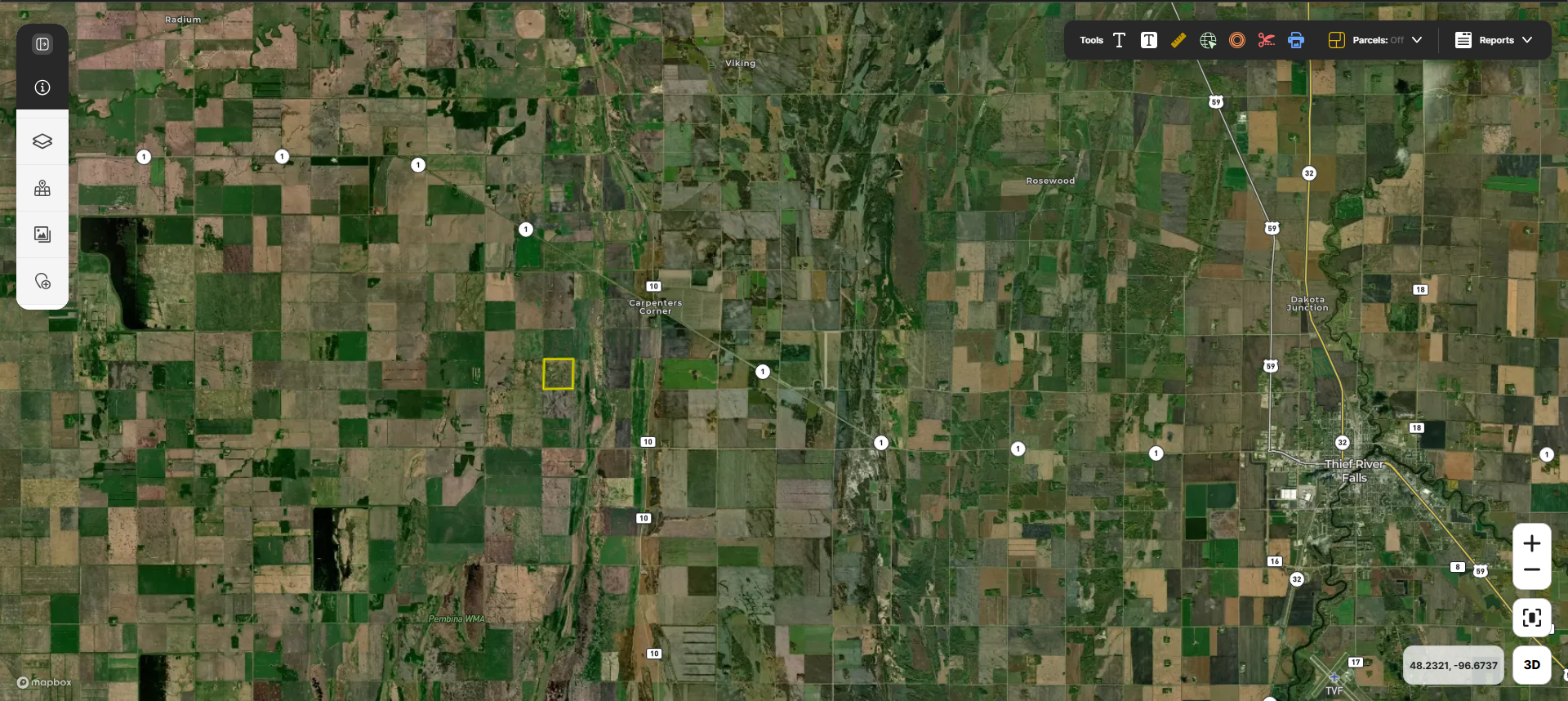Switch to 3D view
Screen dimensions: 1568x701
coord(1531,665)
